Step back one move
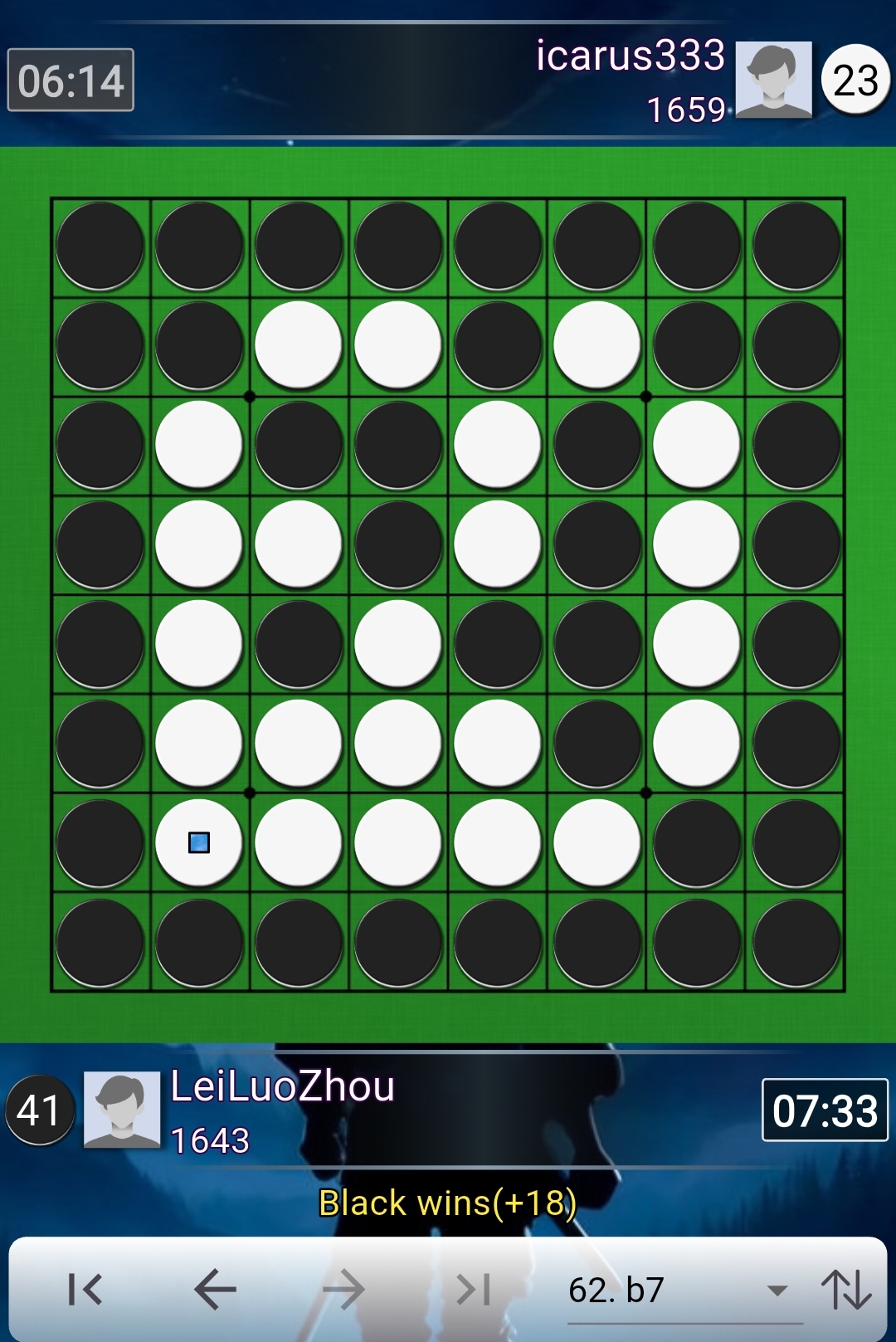Image resolution: width=896 pixels, height=1342 pixels. point(215,1289)
